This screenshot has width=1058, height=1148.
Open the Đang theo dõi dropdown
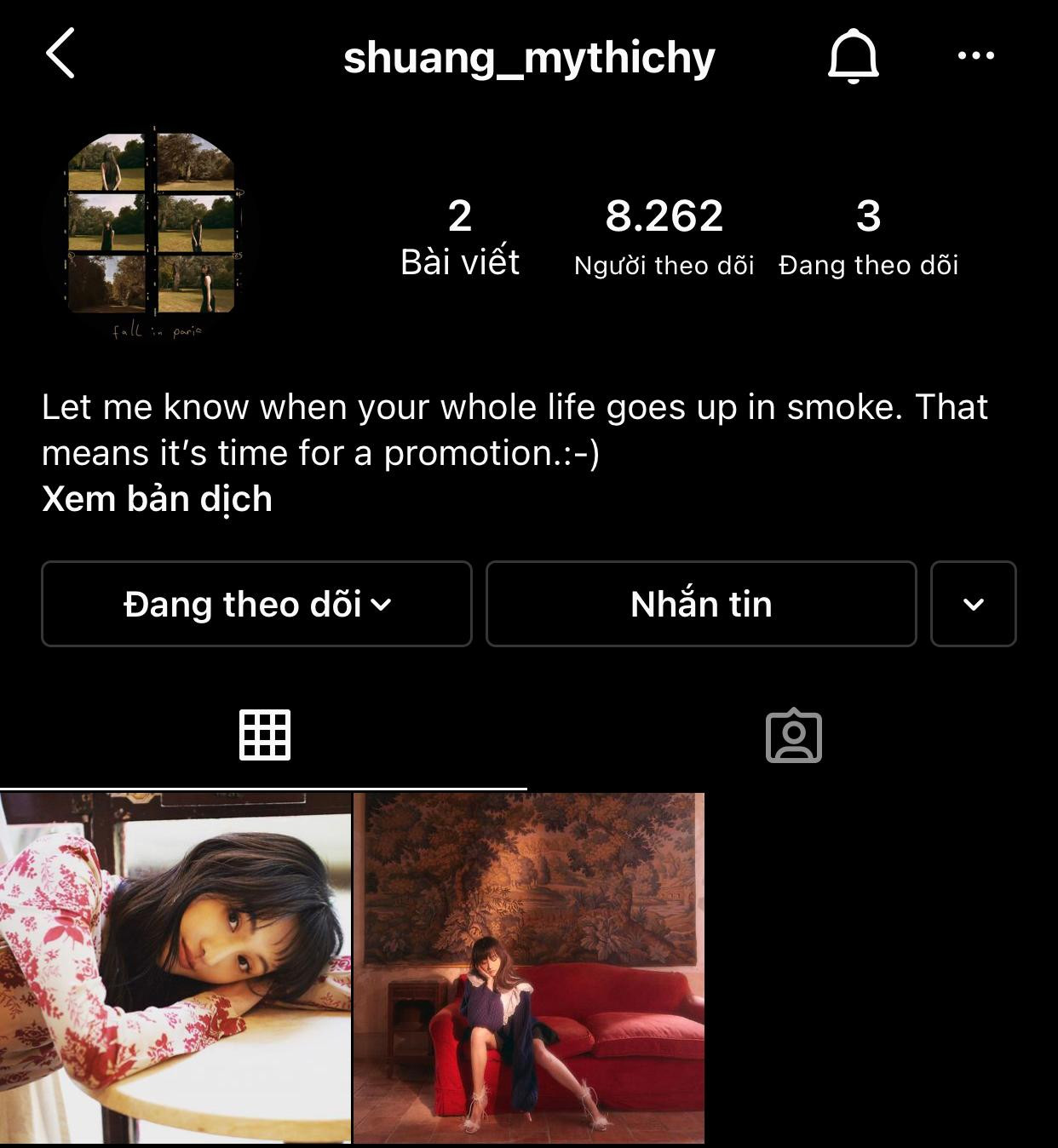[256, 604]
